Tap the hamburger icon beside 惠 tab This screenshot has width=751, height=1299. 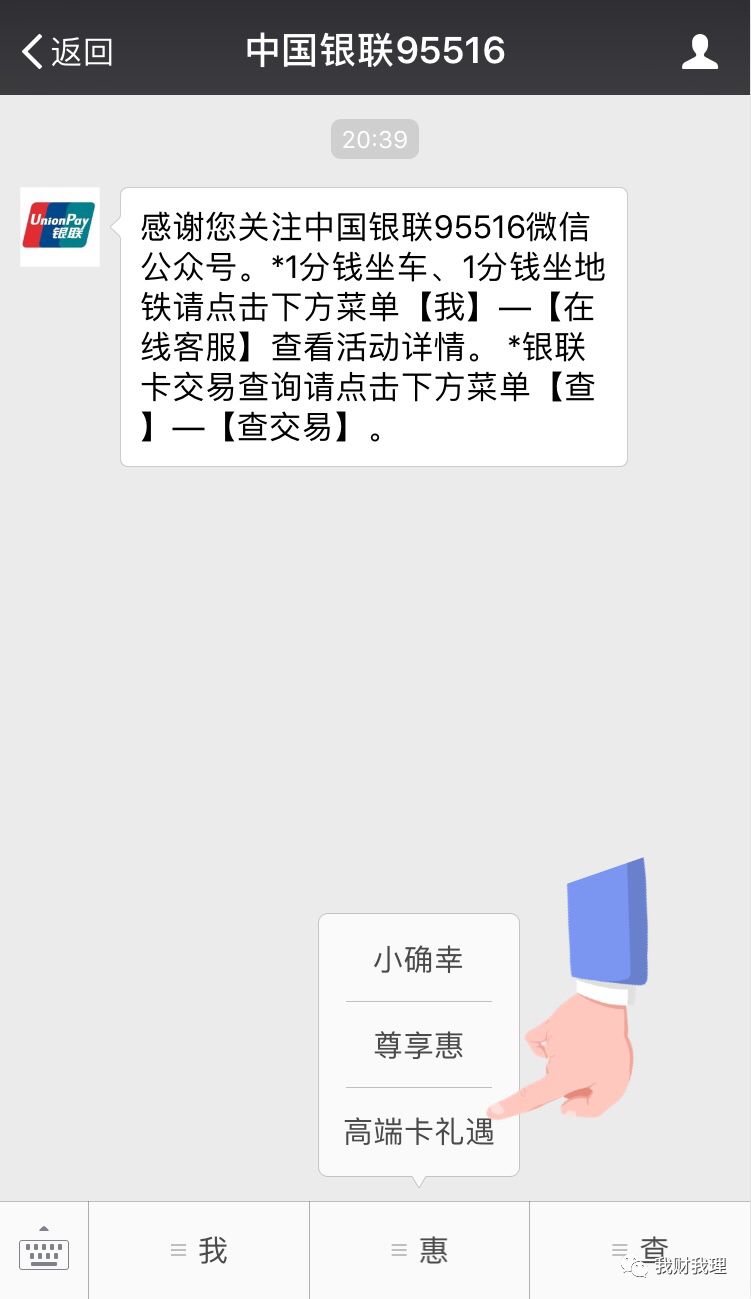pos(396,1250)
